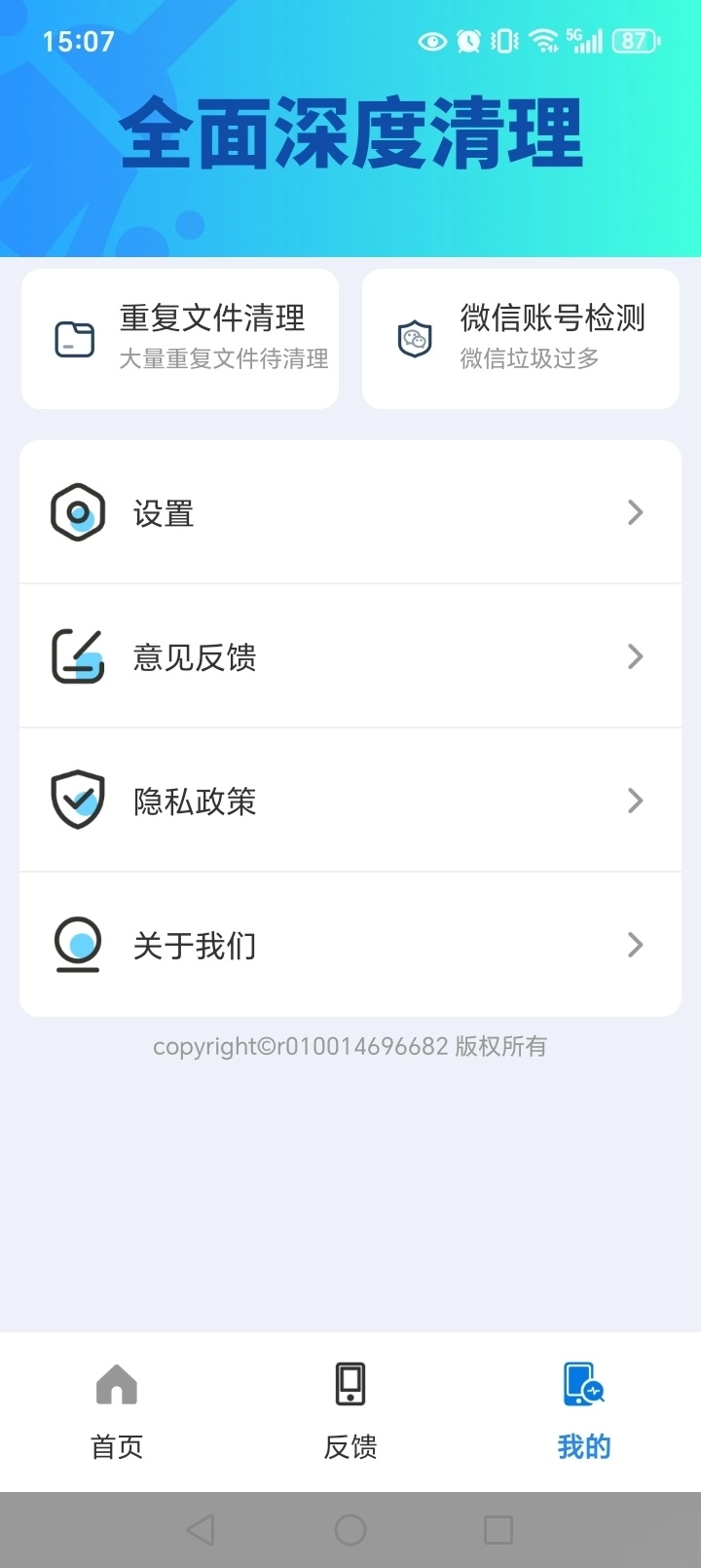
Task: Click the 微信账号检测 shield icon
Action: tap(416, 338)
